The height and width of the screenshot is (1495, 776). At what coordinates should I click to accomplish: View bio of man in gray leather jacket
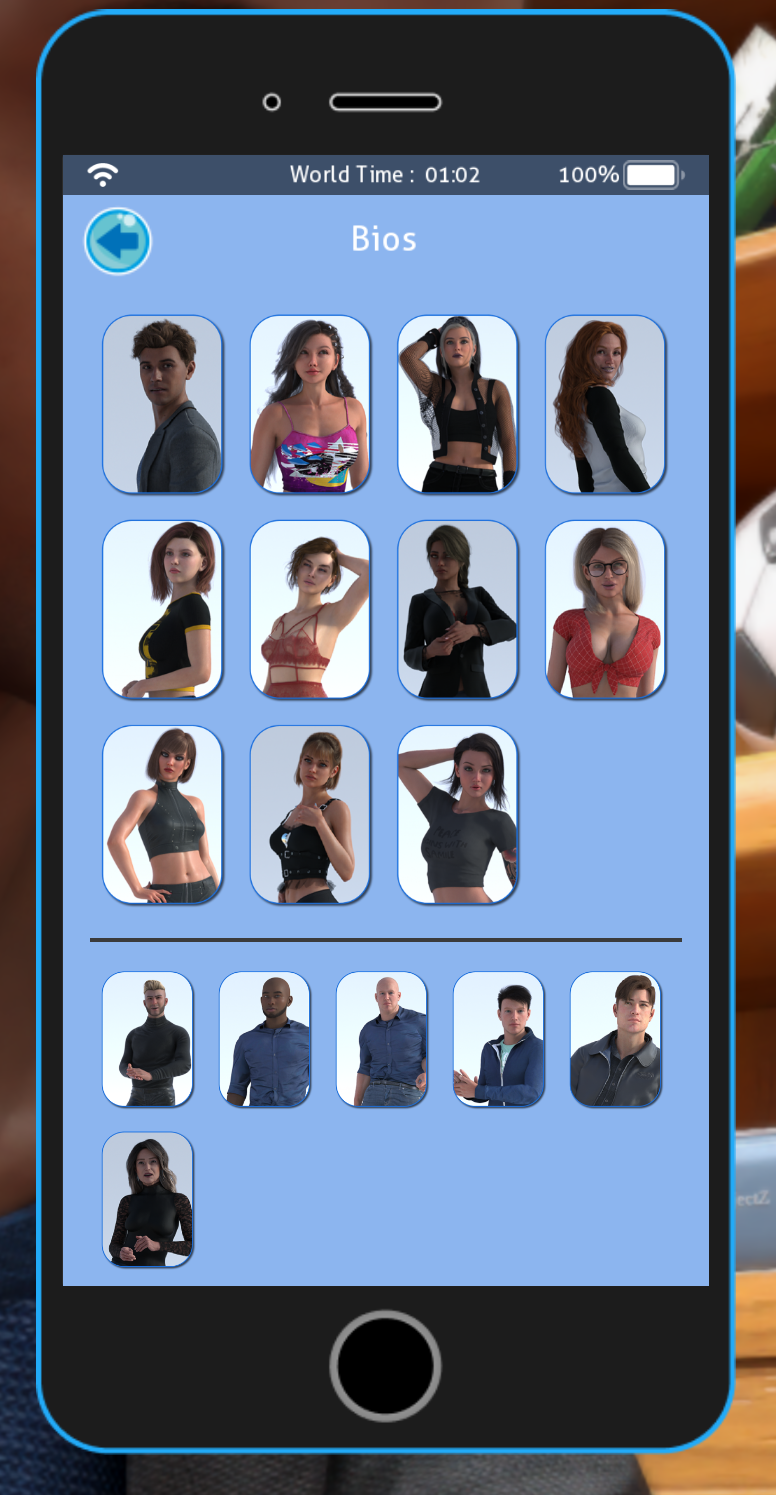tap(616, 1039)
